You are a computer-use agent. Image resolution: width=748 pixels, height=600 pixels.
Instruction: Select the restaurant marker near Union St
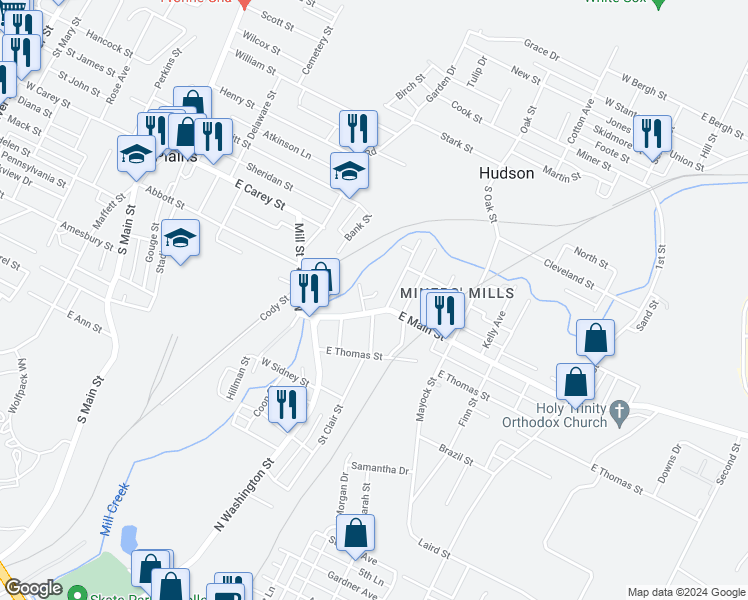pyautogui.click(x=652, y=134)
